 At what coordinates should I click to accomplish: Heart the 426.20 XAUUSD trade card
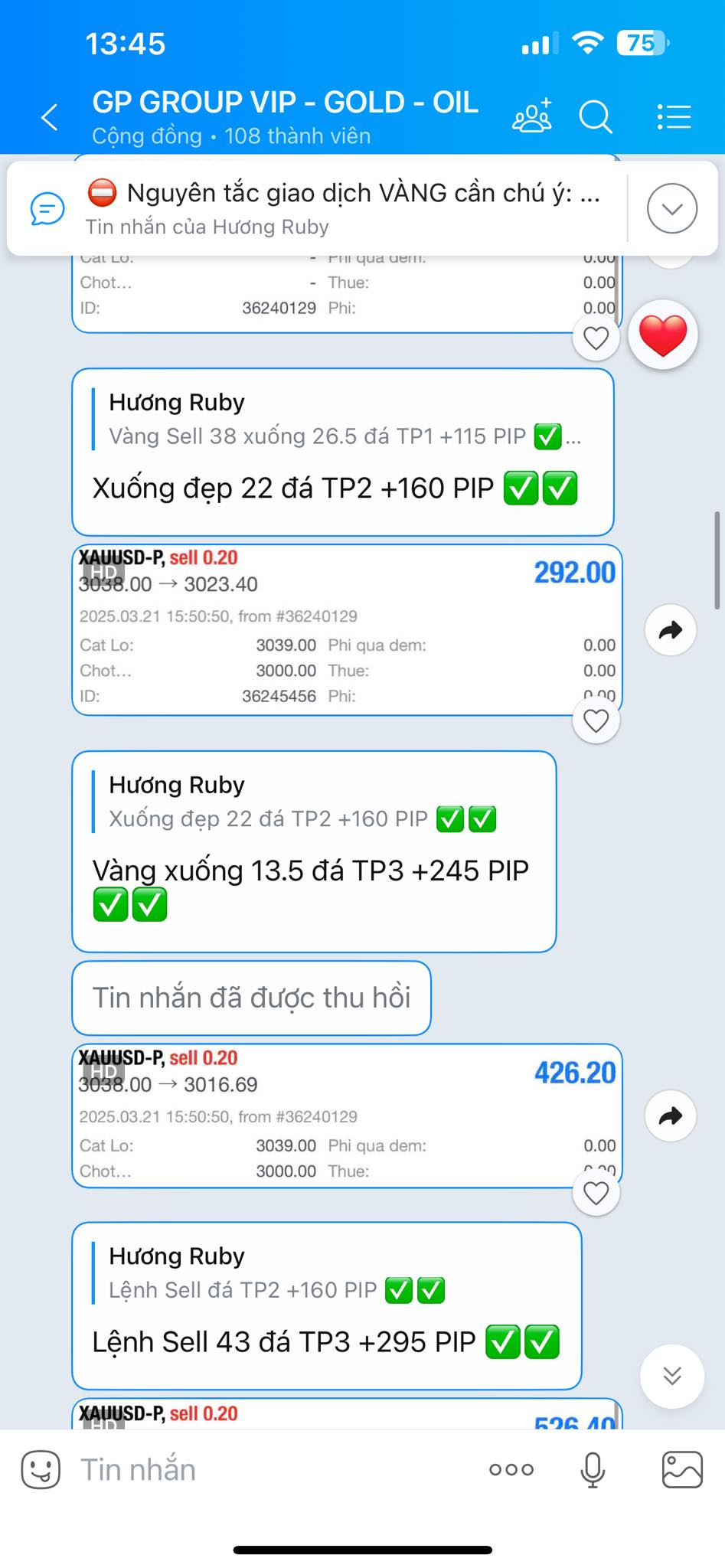click(595, 1193)
